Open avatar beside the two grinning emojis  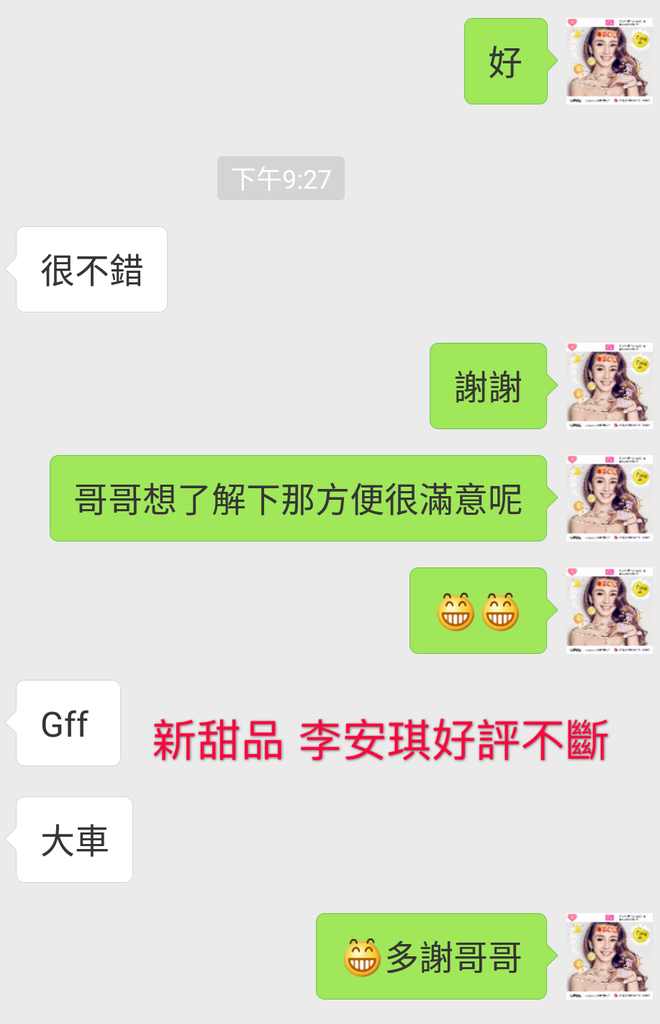[x=607, y=610]
